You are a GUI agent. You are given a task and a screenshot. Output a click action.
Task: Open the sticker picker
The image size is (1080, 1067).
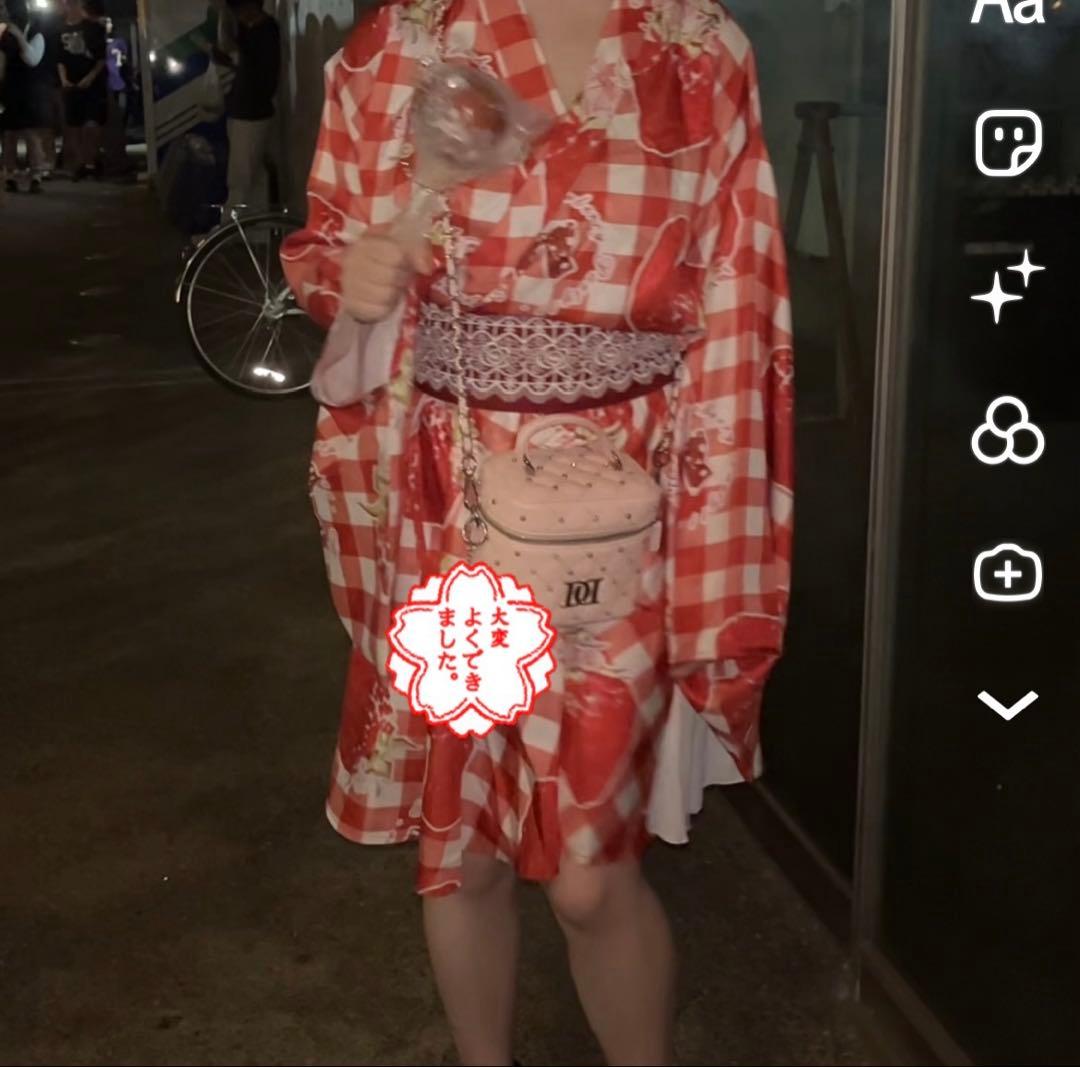[1008, 143]
